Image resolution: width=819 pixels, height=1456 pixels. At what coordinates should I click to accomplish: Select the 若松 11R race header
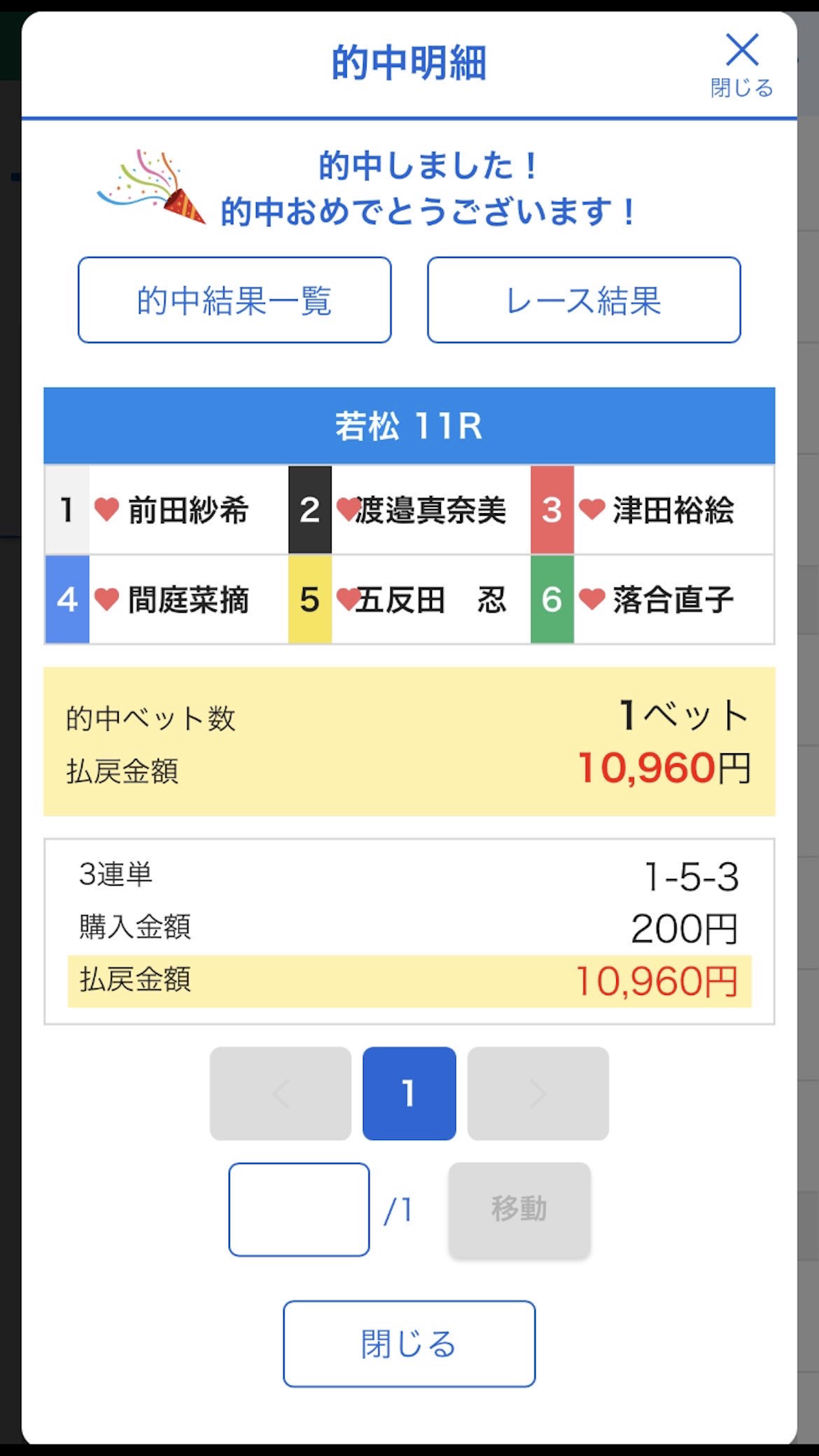tap(409, 425)
